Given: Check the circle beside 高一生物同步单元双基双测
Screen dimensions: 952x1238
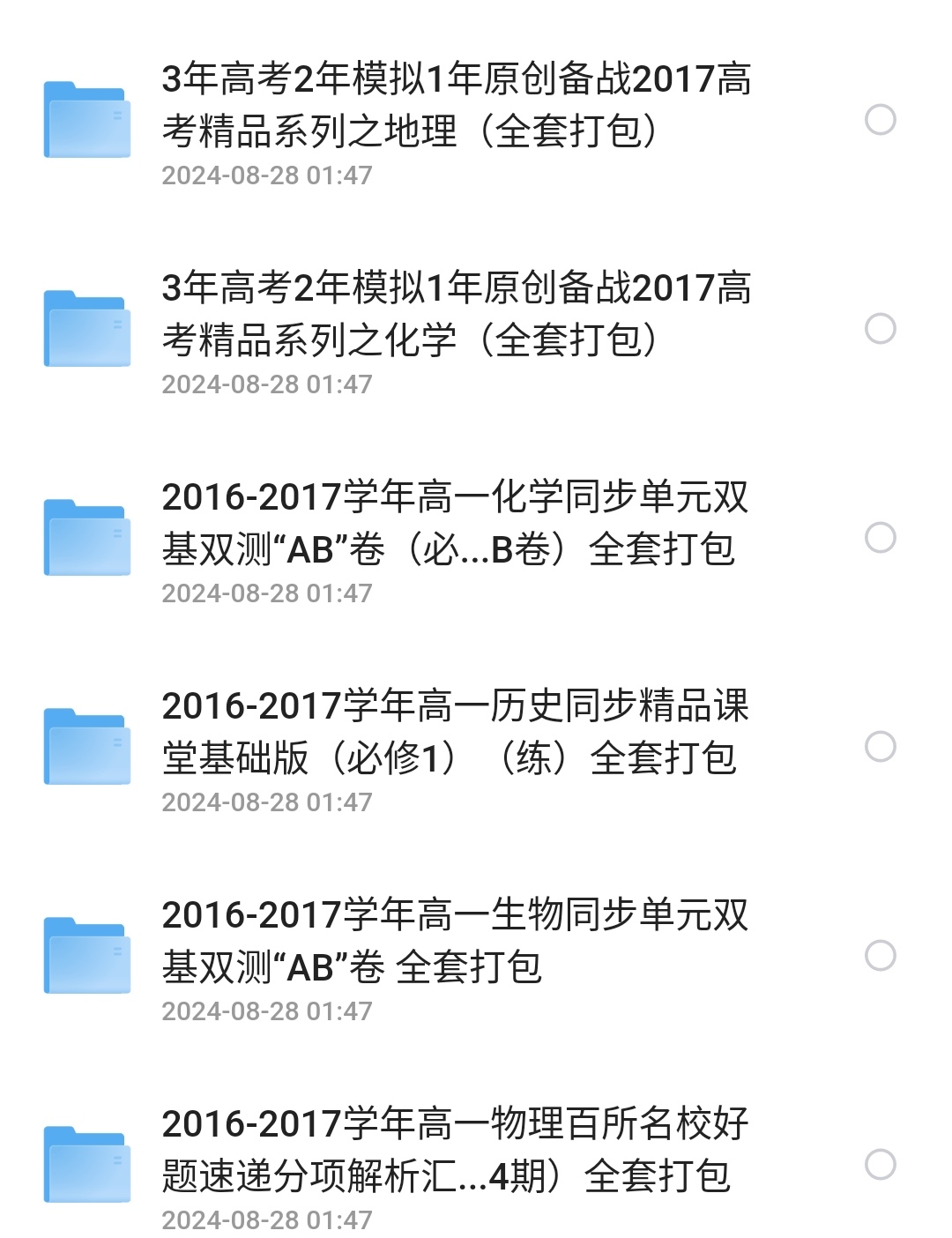Looking at the screenshot, I should [x=880, y=956].
